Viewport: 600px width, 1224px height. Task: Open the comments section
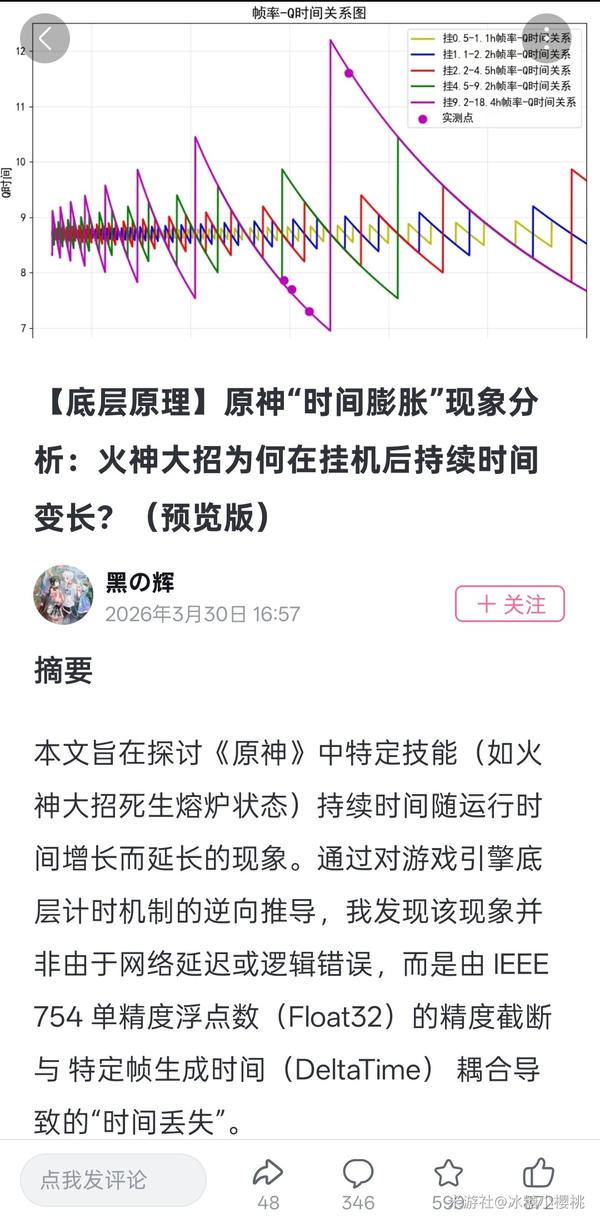click(x=358, y=1174)
